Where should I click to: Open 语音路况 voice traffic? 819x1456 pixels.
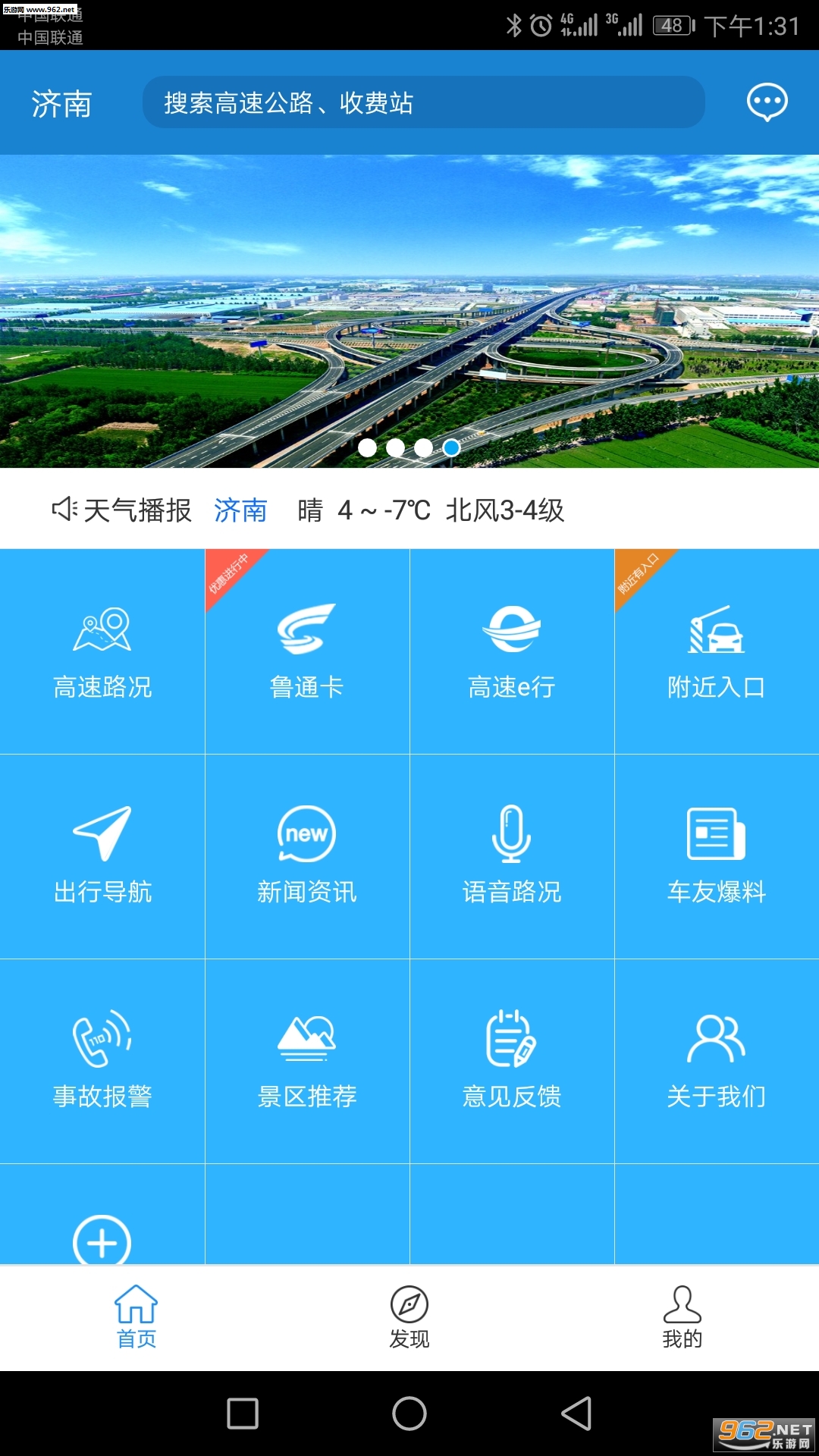click(x=512, y=857)
